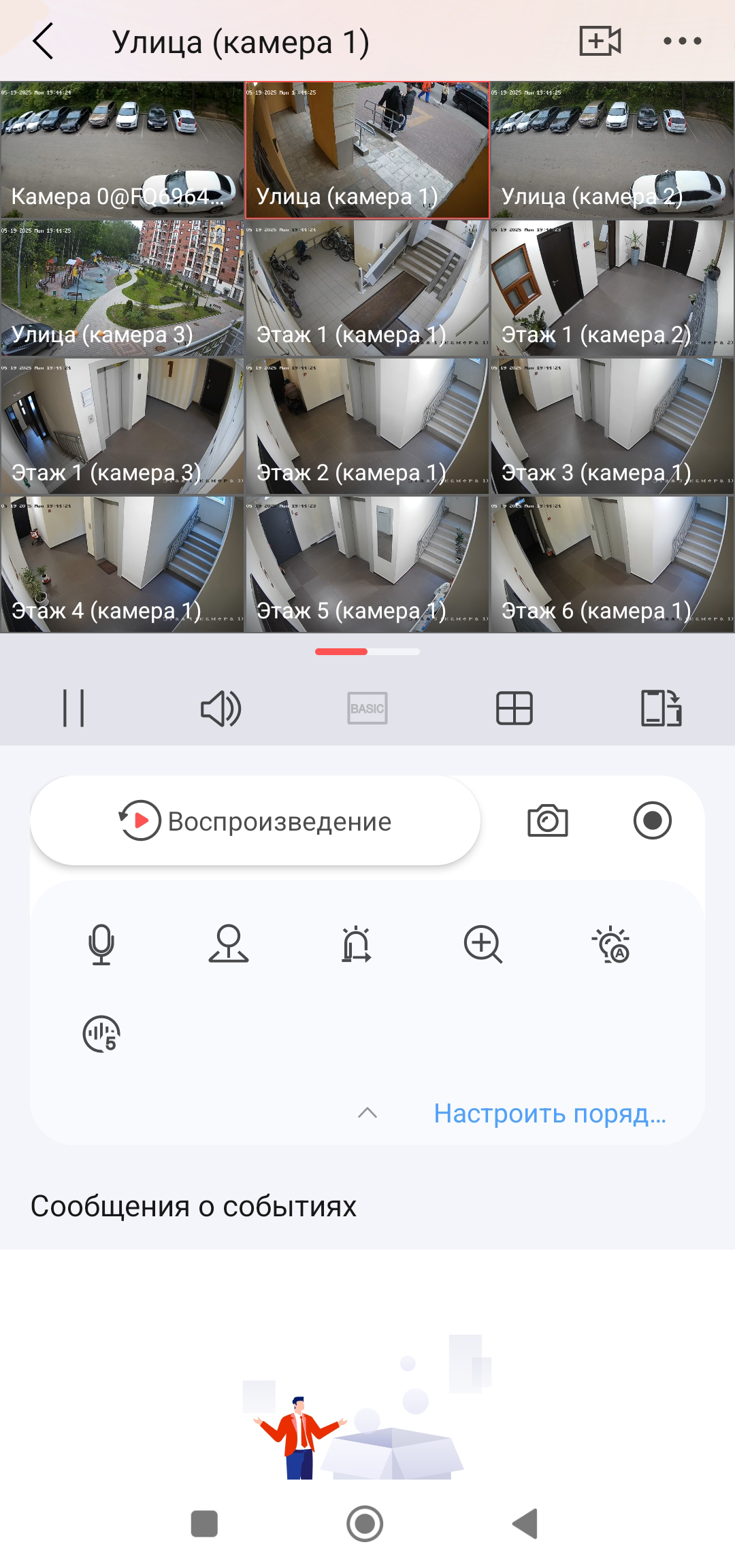Select the Улица (камера 2) feed
This screenshot has height=1568, width=735.
612,150
